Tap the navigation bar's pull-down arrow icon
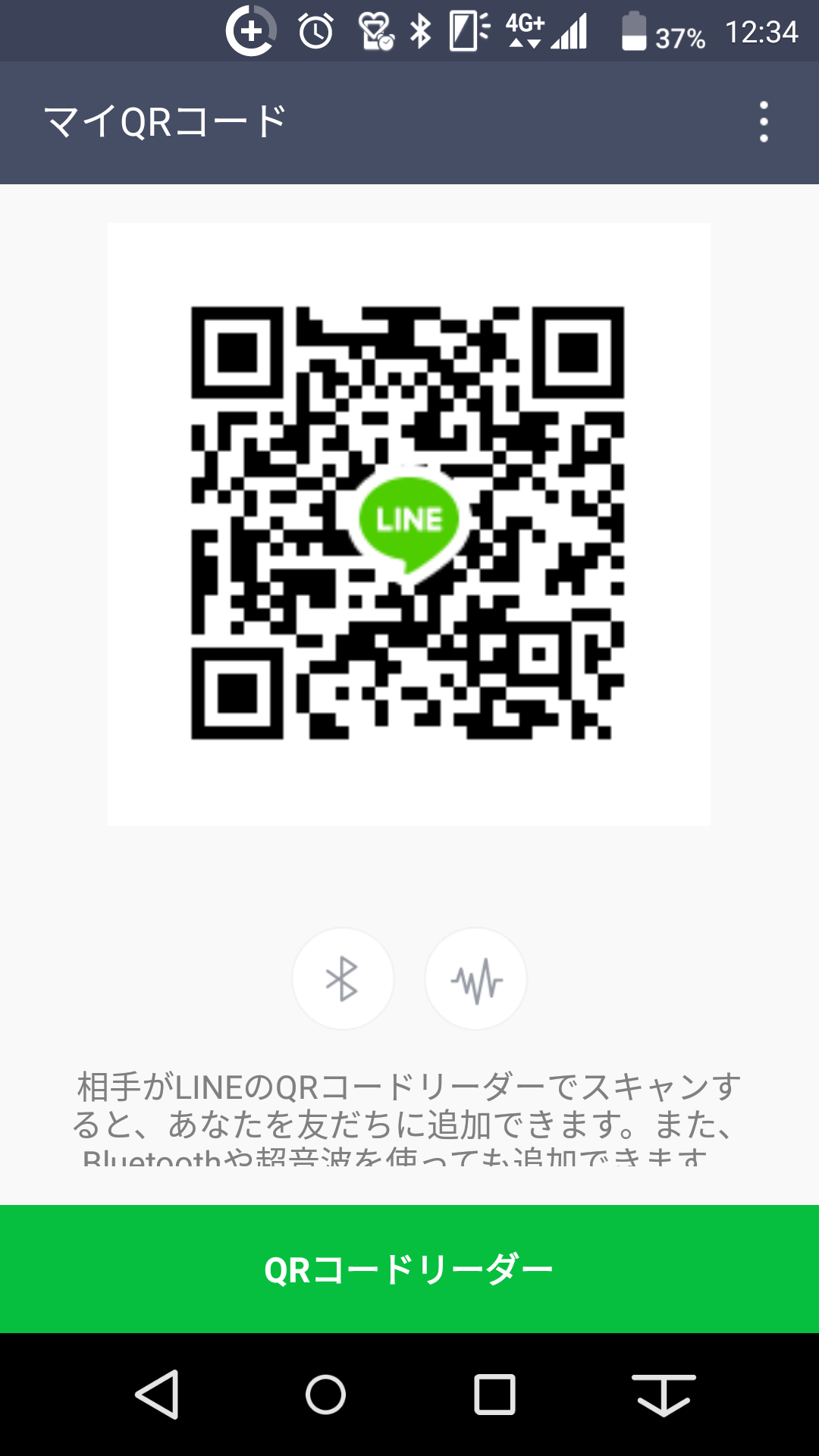The height and width of the screenshot is (1456, 819). [x=664, y=1394]
